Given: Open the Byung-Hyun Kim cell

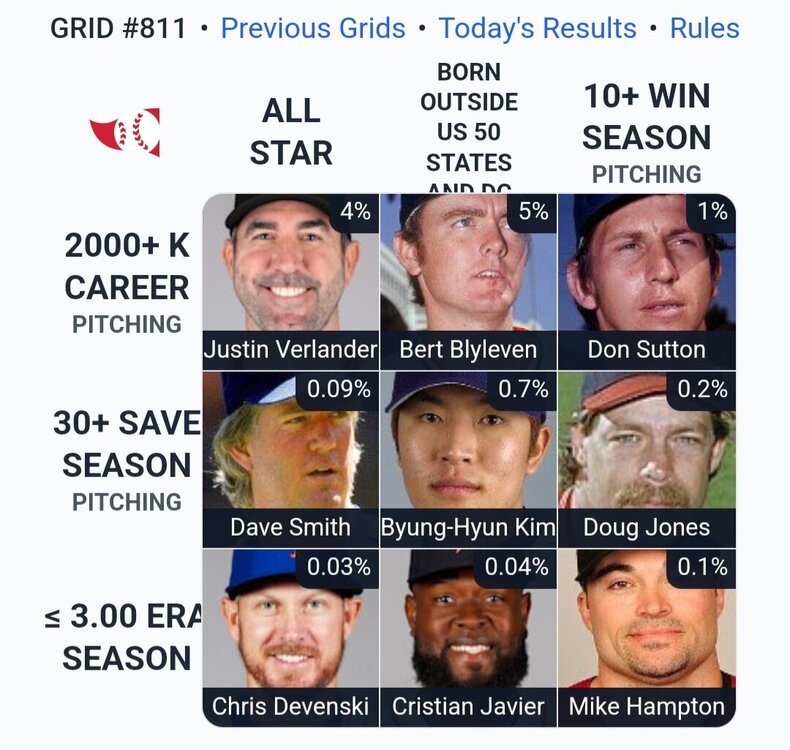Looking at the screenshot, I should [468, 459].
